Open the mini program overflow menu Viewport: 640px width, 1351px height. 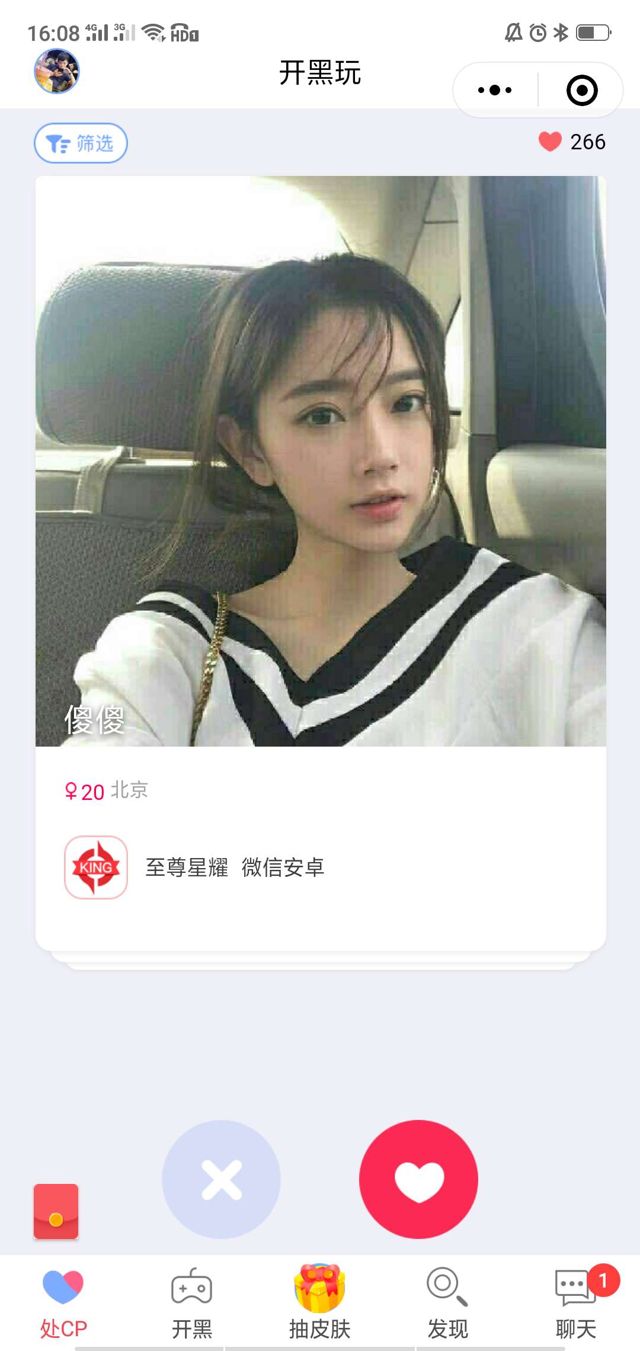click(495, 90)
